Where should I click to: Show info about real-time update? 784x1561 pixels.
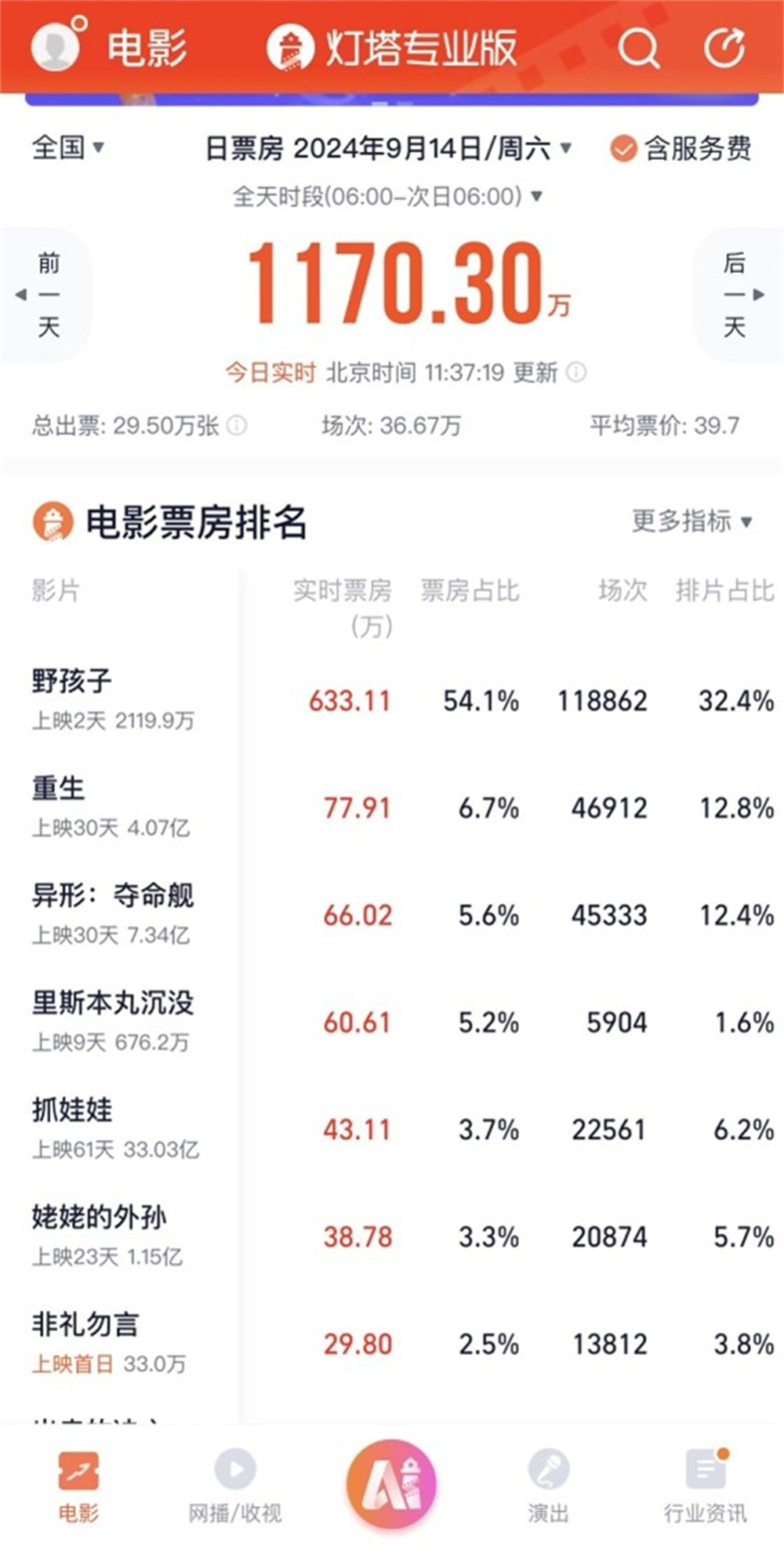[576, 372]
